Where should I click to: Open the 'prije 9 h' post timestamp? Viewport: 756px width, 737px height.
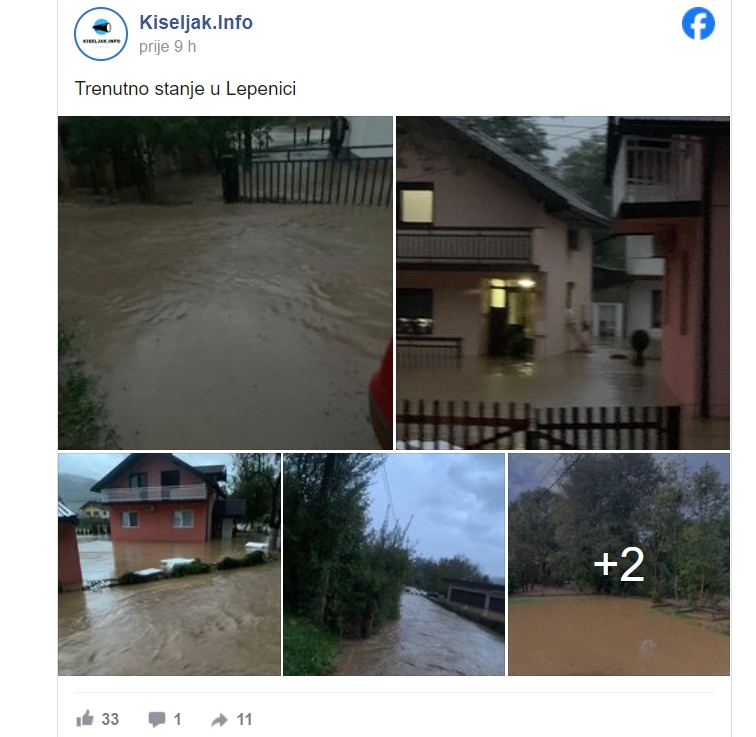pos(167,46)
